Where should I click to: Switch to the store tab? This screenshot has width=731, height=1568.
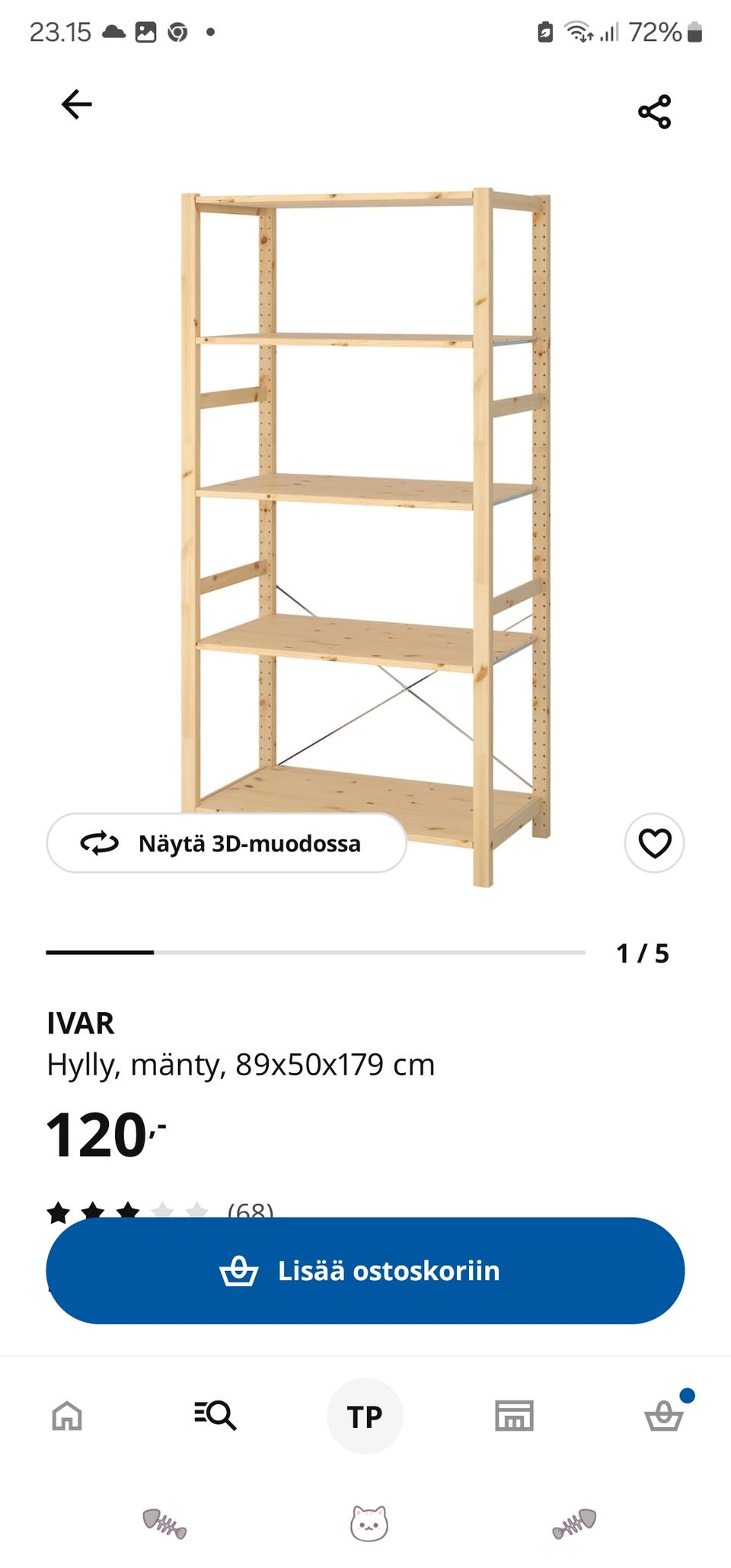pos(514,1416)
